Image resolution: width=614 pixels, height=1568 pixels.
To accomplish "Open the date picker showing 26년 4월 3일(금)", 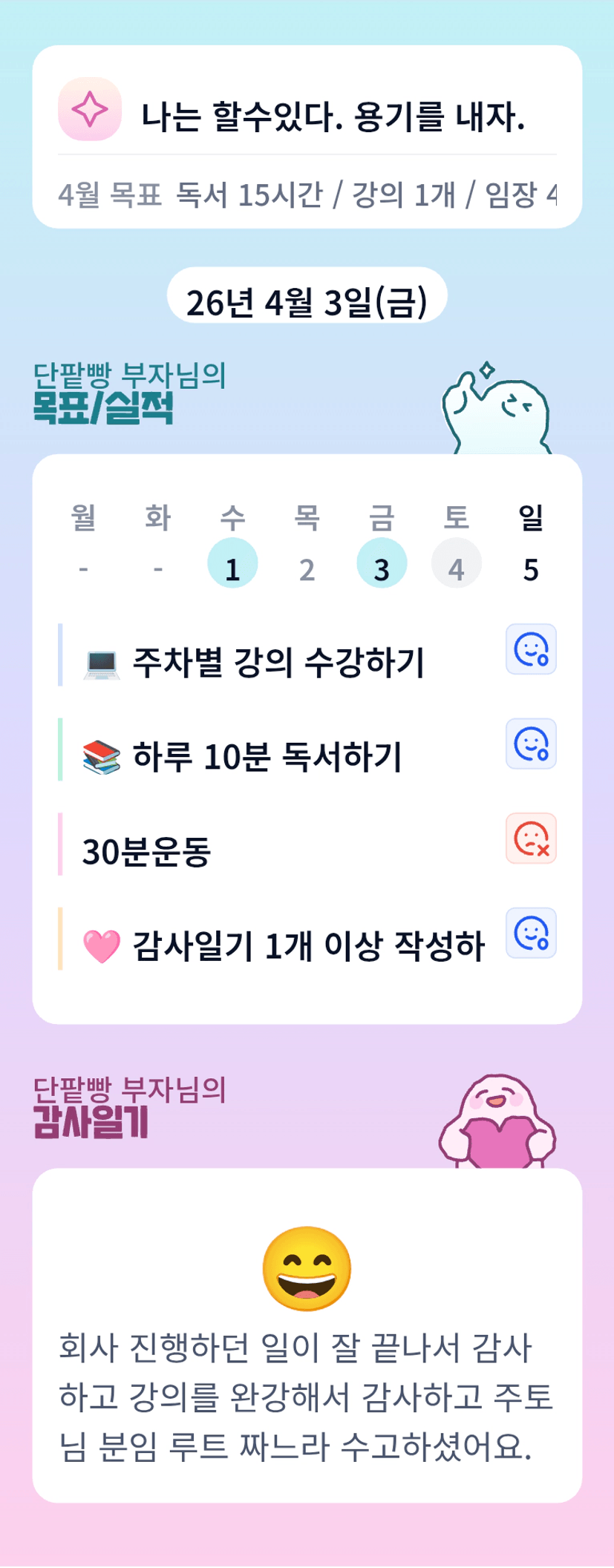I will tap(307, 295).
